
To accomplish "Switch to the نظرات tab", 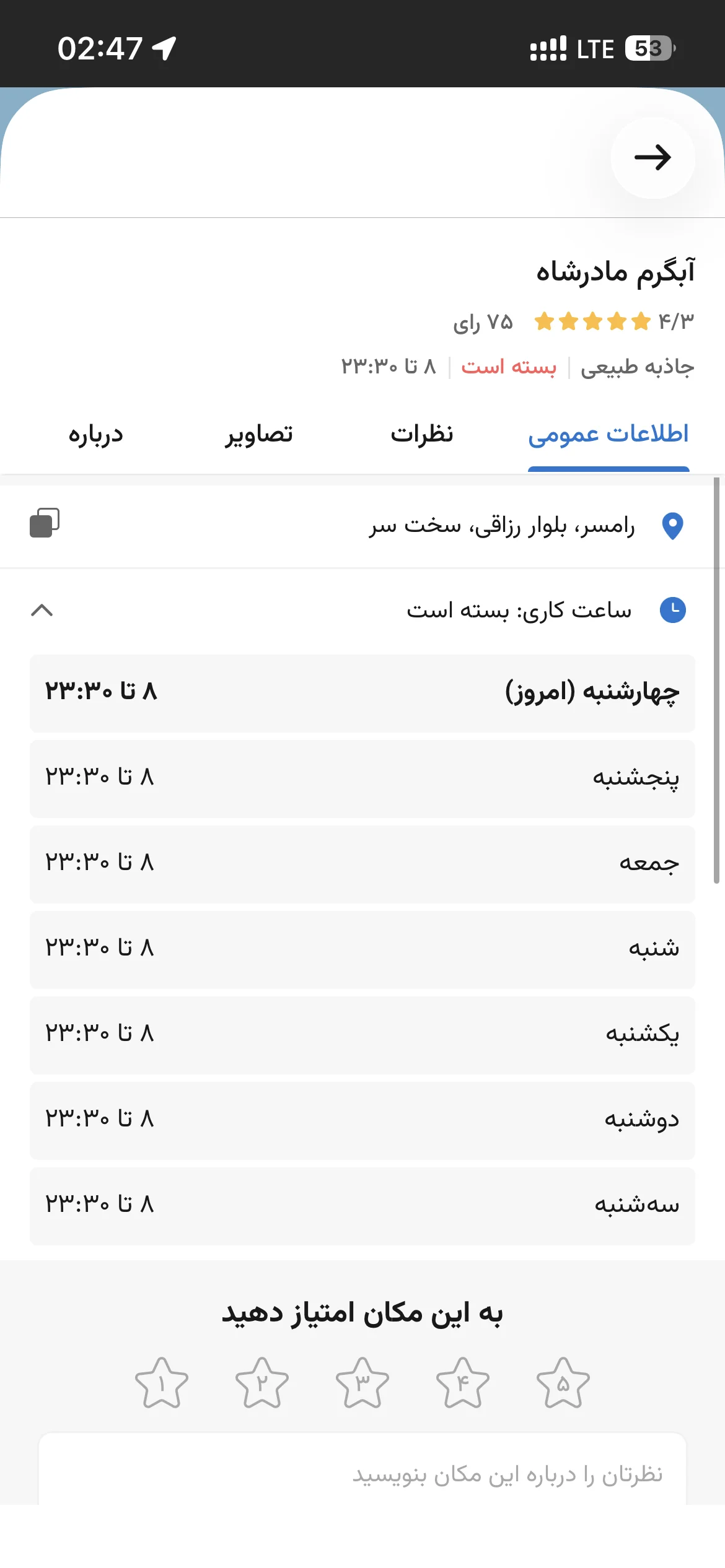I will pyautogui.click(x=422, y=434).
